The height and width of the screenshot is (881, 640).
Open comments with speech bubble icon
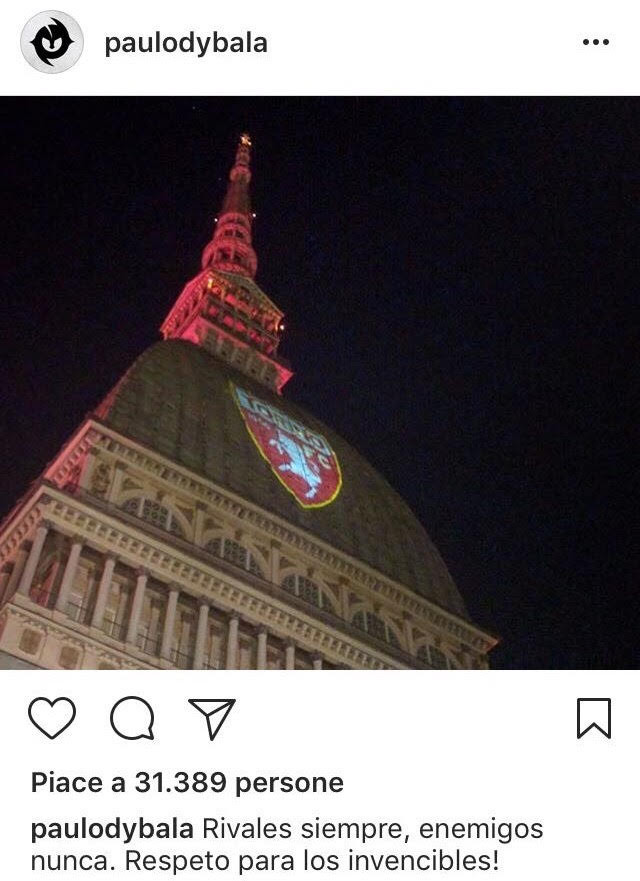coord(132,718)
